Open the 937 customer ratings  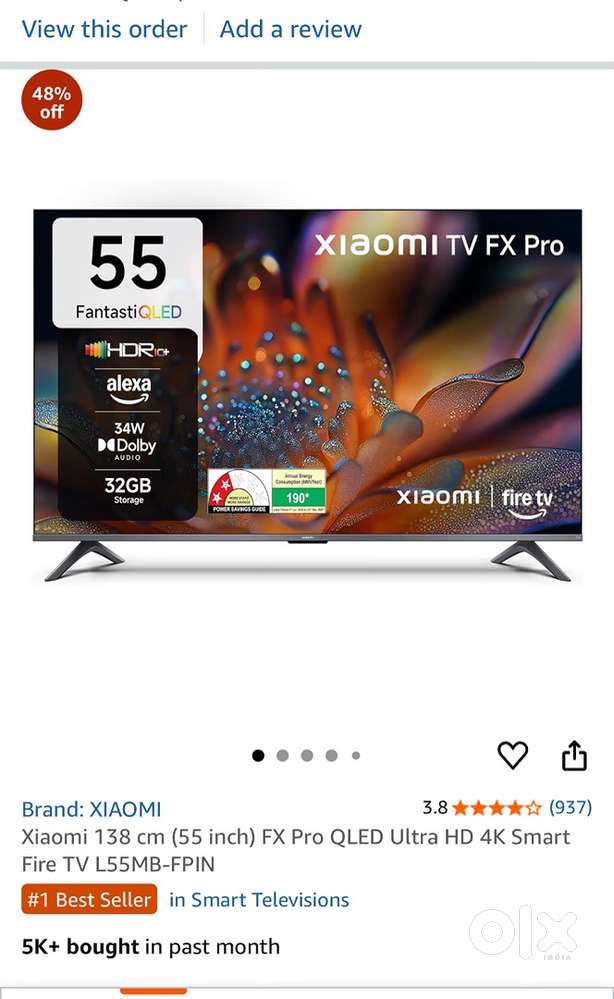(x=571, y=807)
